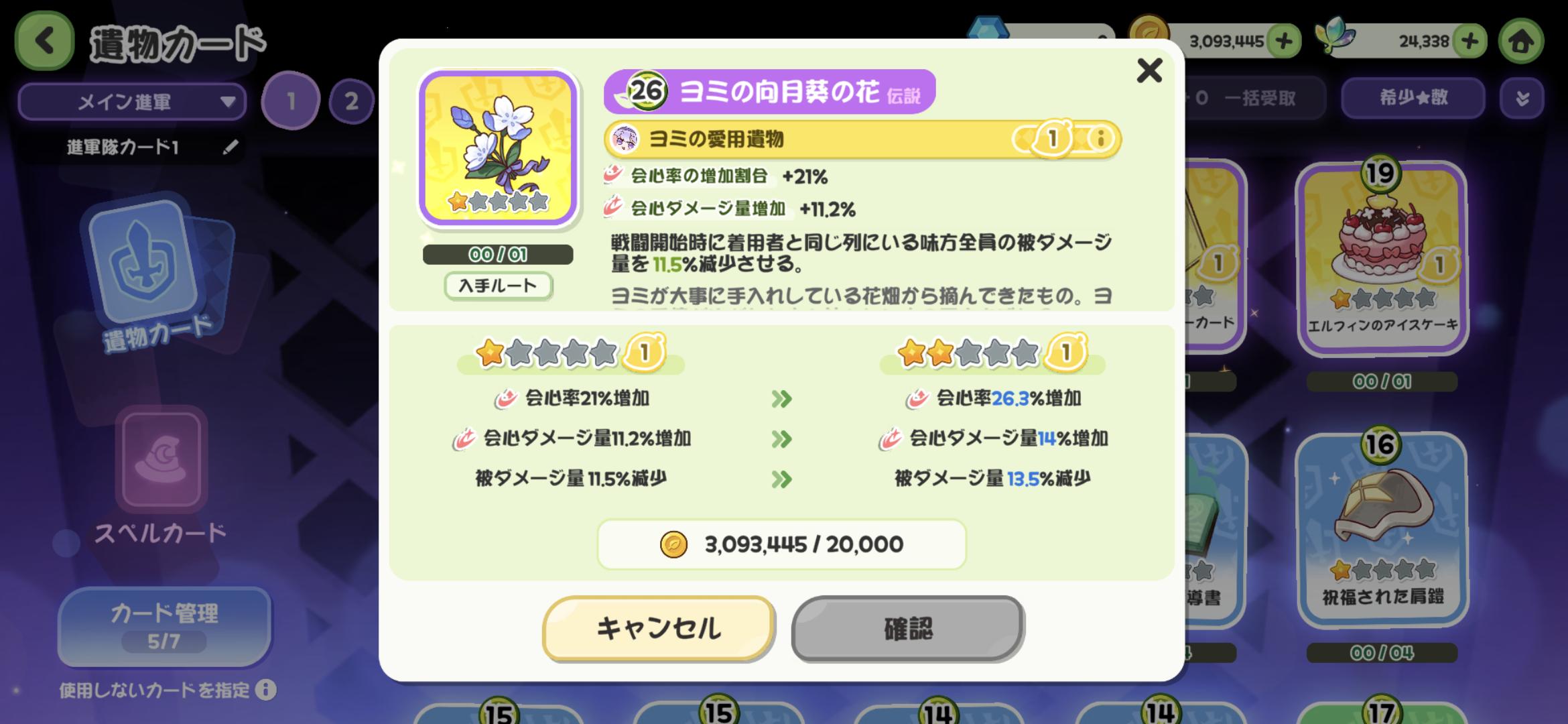Image resolution: width=1568 pixels, height=724 pixels.
Task: Open the メイン進軍 dropdown
Action: click(132, 102)
